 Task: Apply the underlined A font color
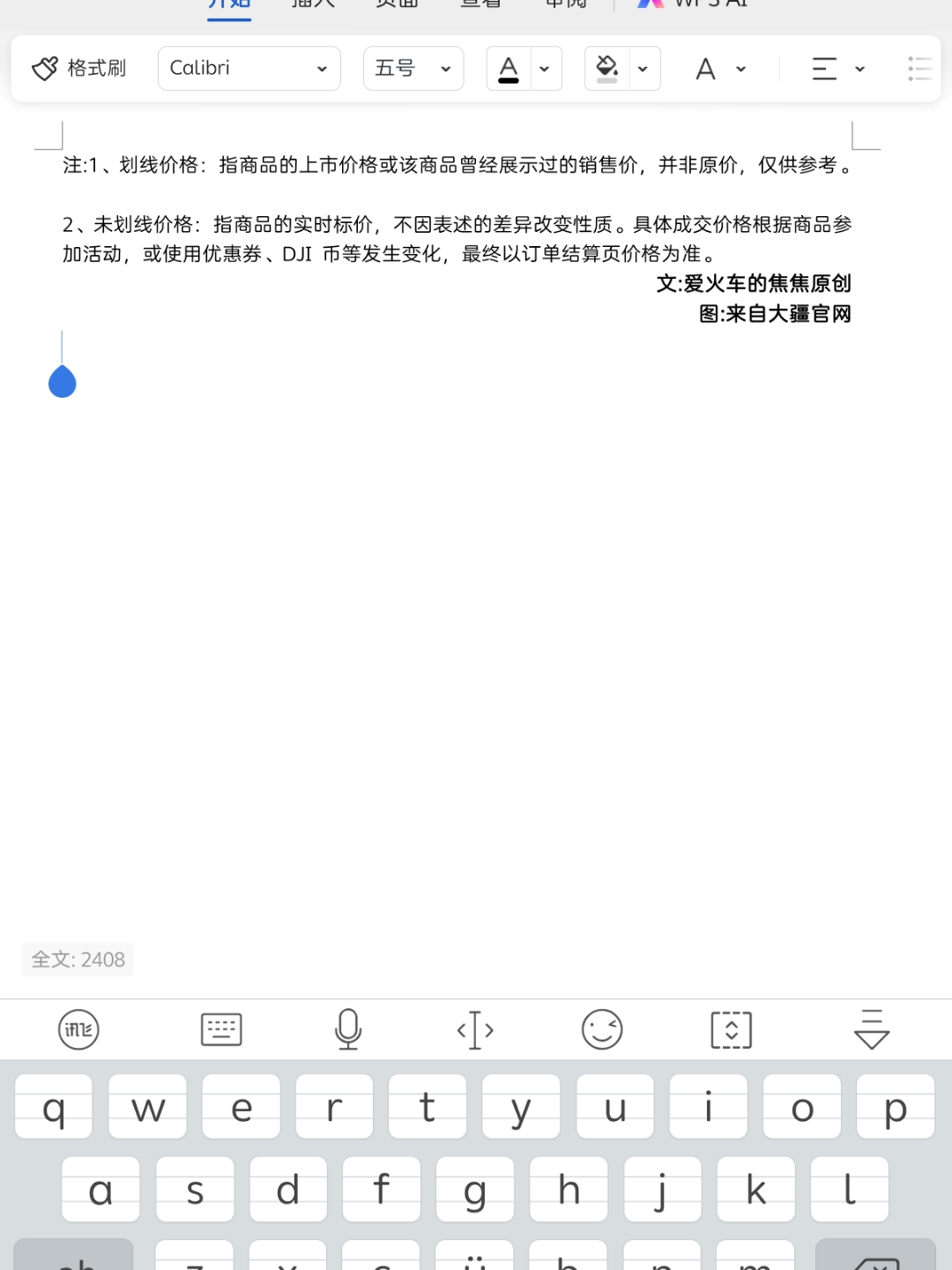[509, 68]
